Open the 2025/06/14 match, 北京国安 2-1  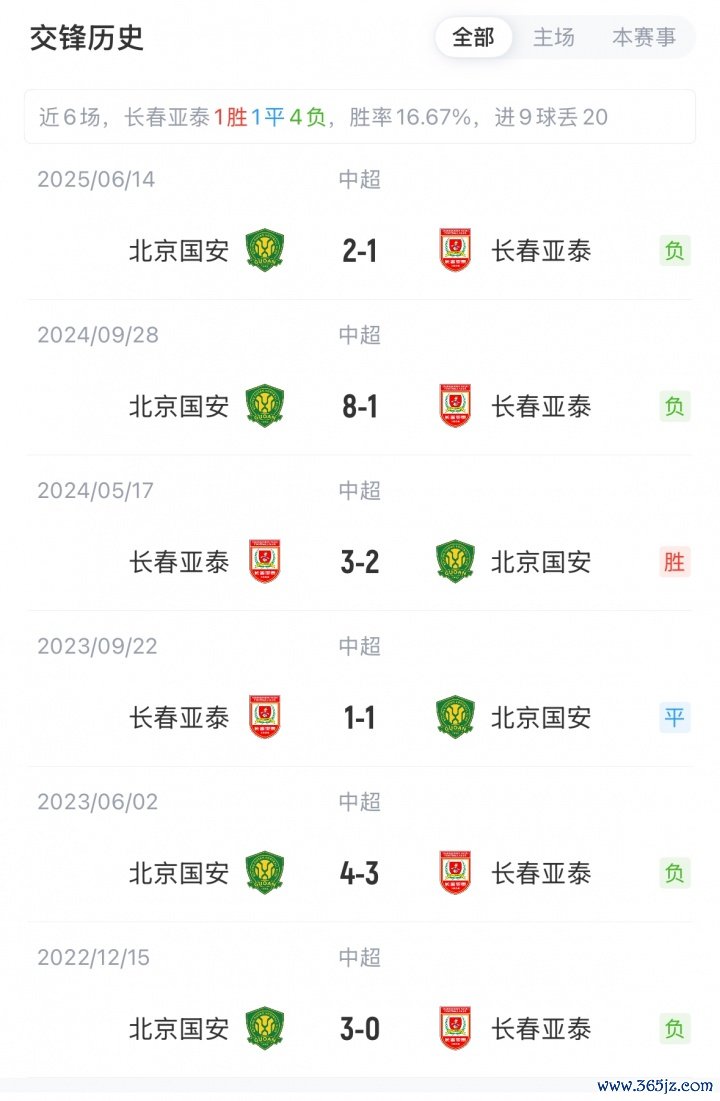(360, 250)
